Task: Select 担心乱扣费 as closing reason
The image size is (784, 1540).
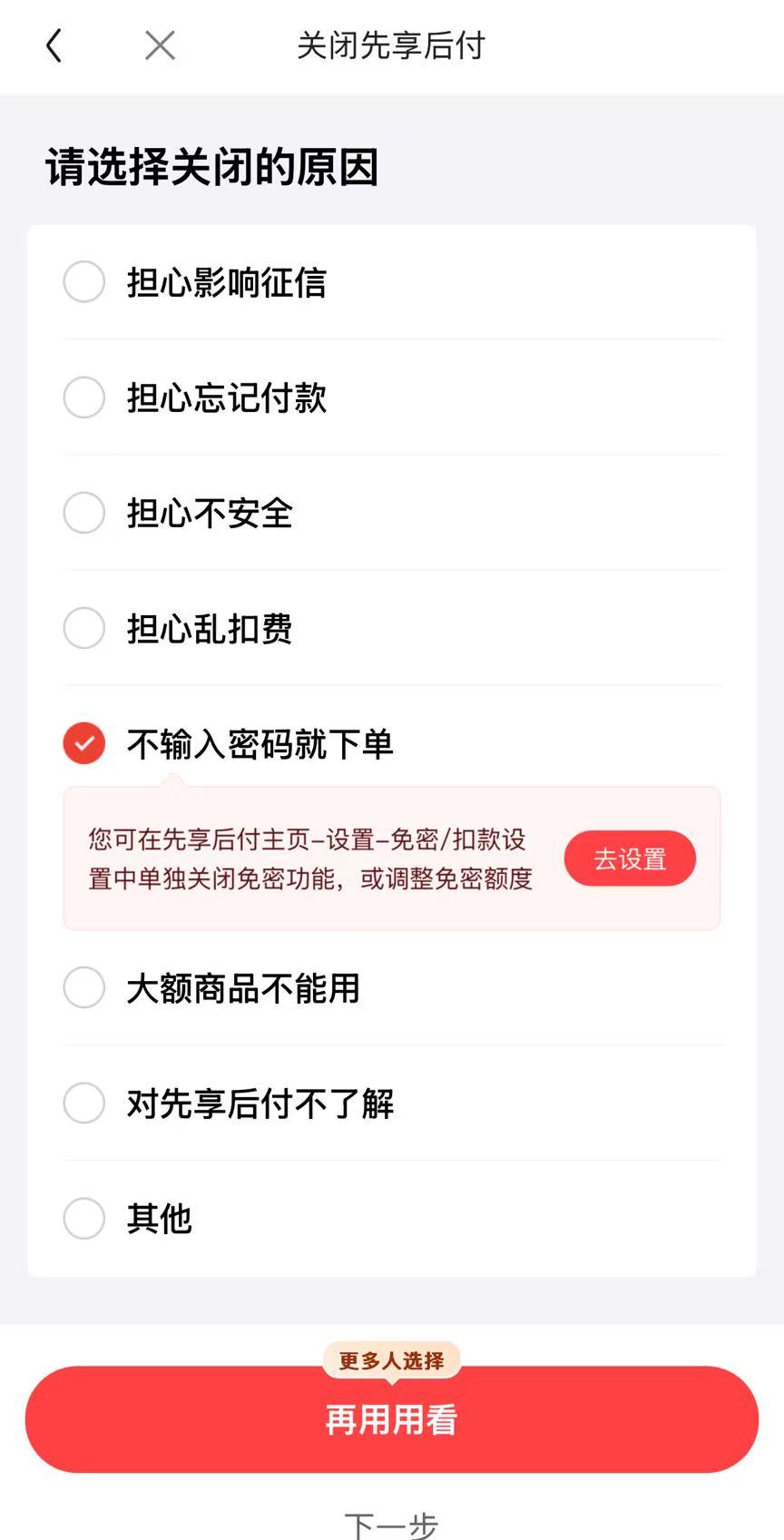Action: coord(392,628)
